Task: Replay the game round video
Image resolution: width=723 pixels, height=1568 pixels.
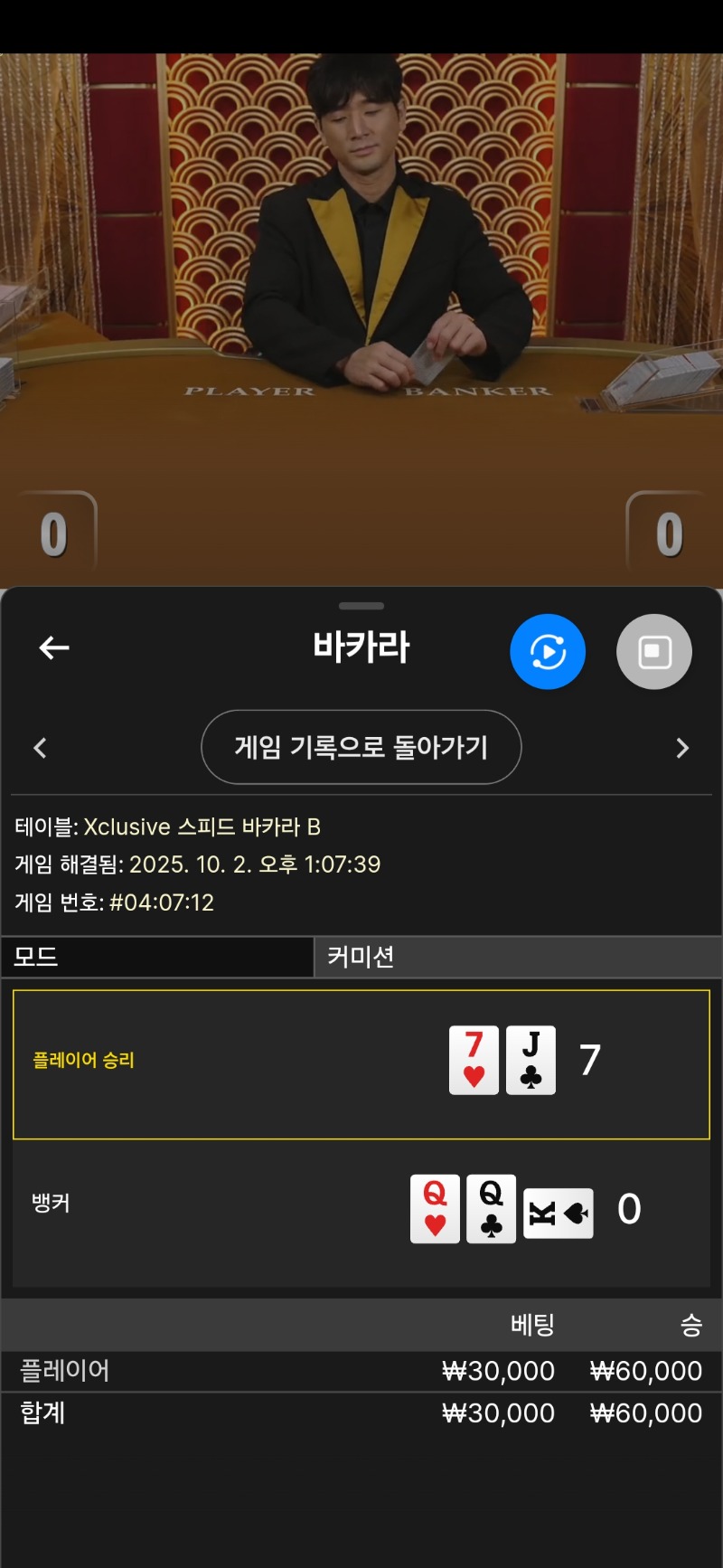Action: pos(548,651)
